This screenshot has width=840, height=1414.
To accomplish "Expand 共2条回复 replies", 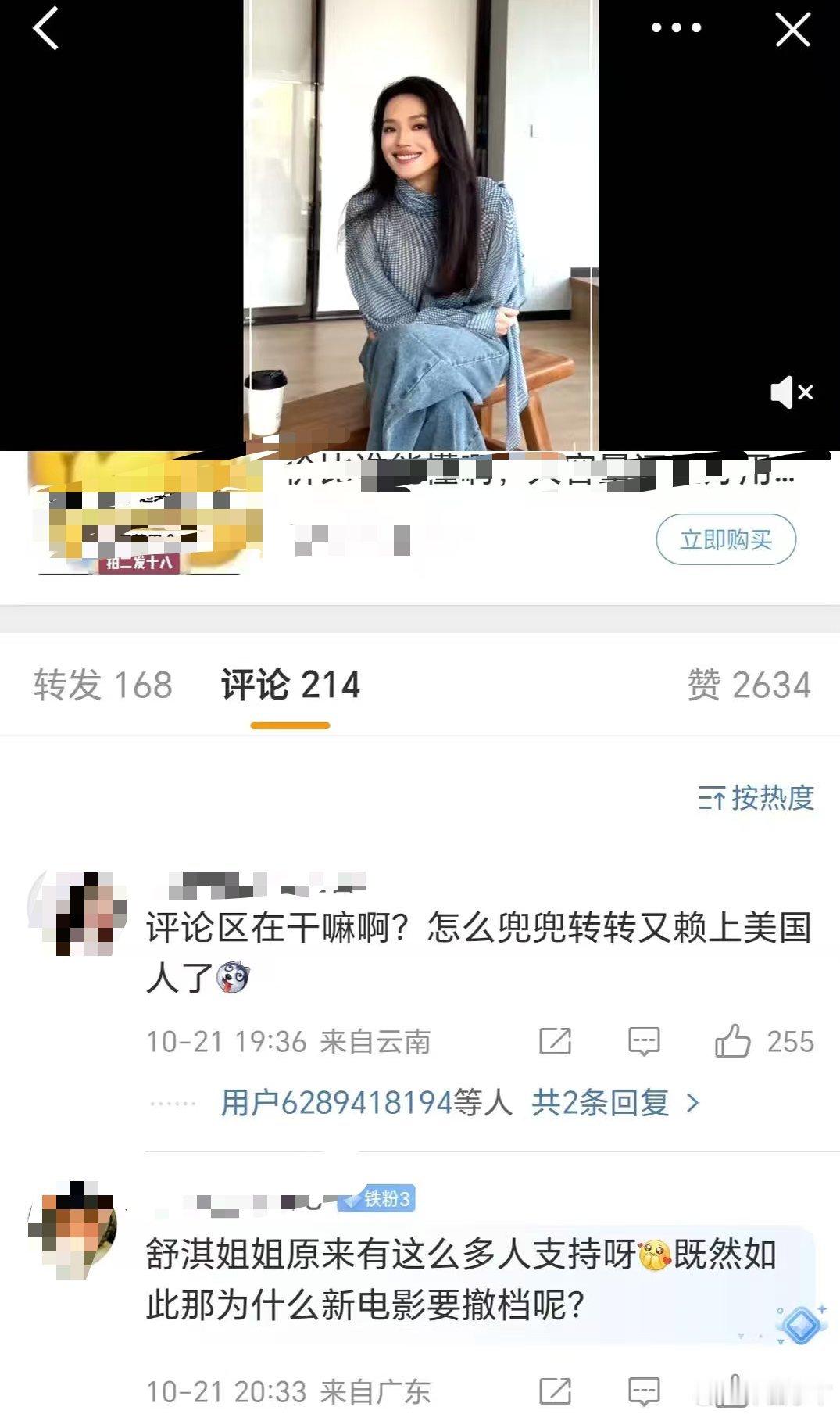I will coord(615,1103).
